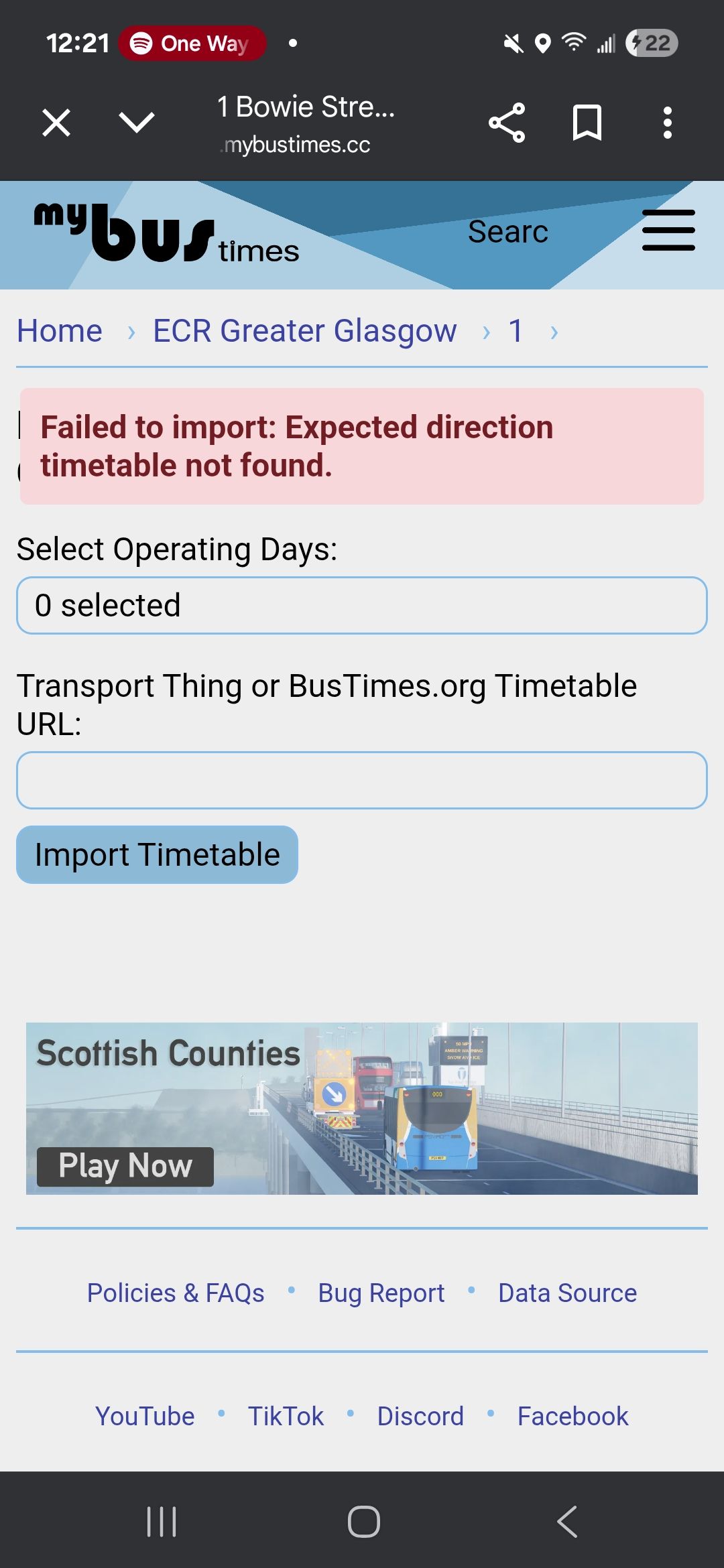Minimize the browser with the down chevron
This screenshot has height=1568, width=724.
point(137,123)
